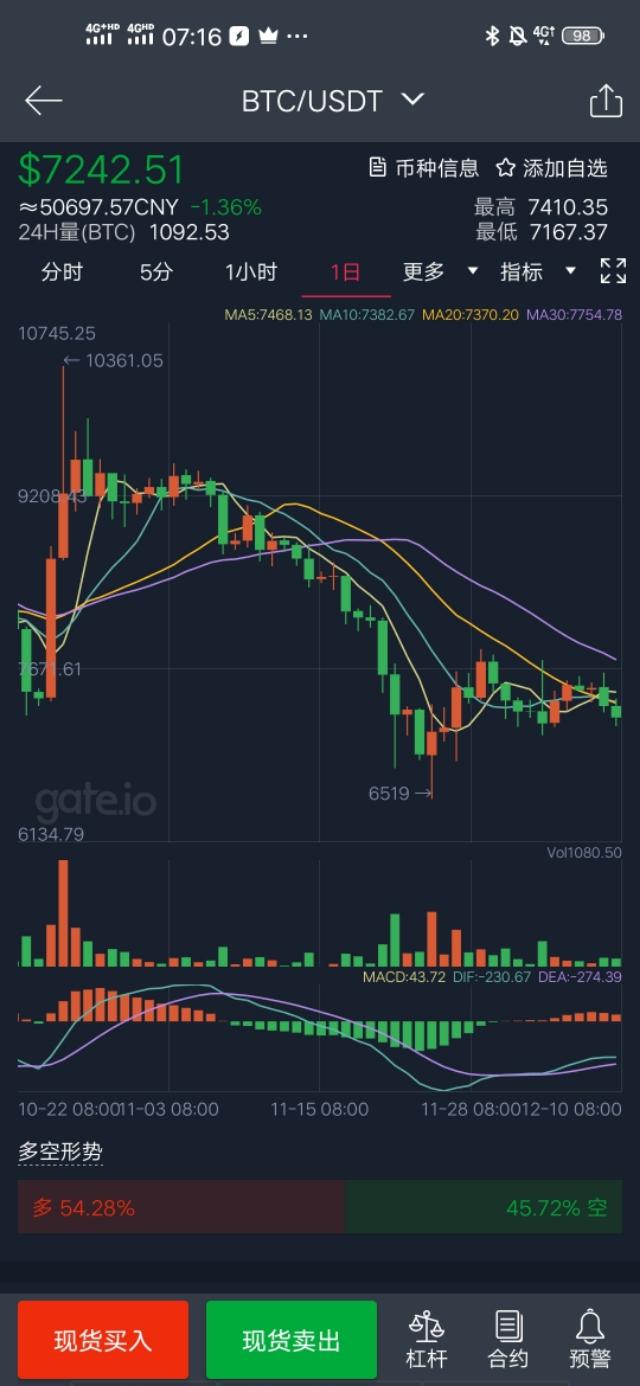Switch to the 分时 chart

click(62, 272)
